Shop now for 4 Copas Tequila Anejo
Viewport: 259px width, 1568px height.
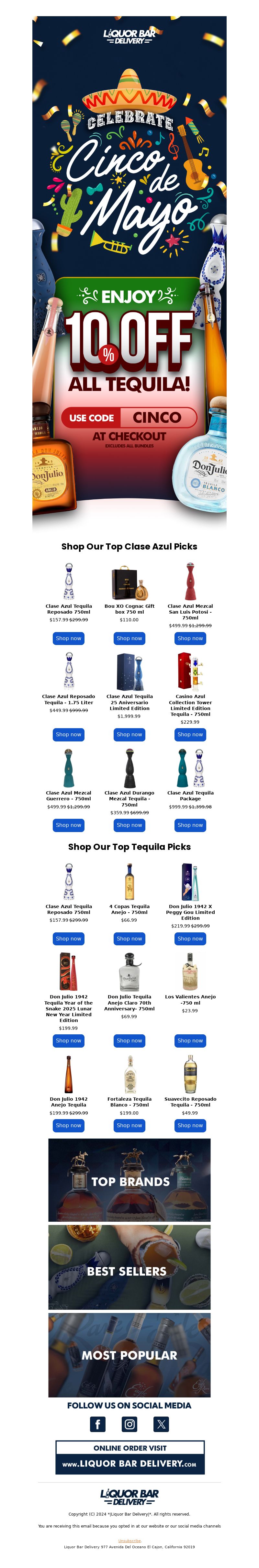tap(129, 938)
